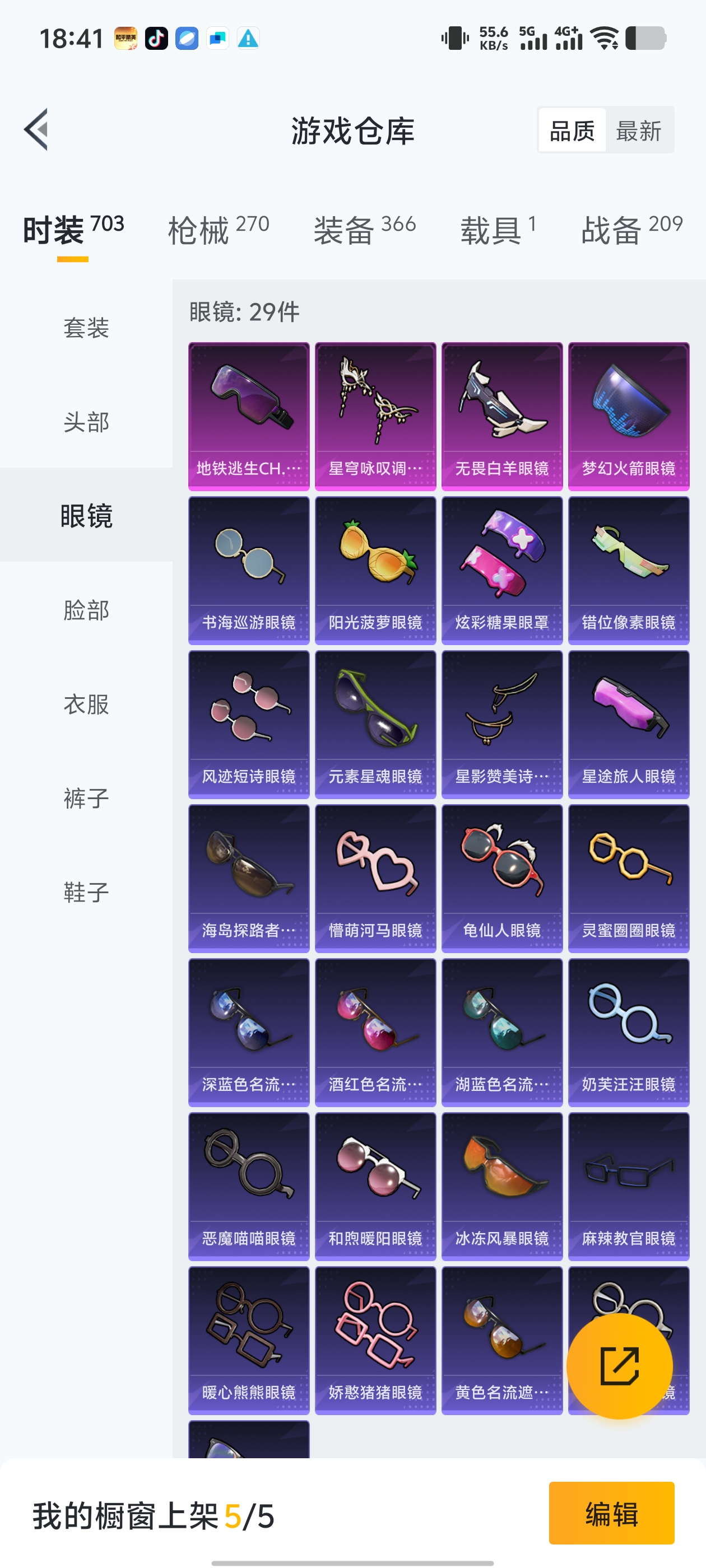Switch to the 战备 tab
This screenshot has width=706, height=1568.
[631, 230]
